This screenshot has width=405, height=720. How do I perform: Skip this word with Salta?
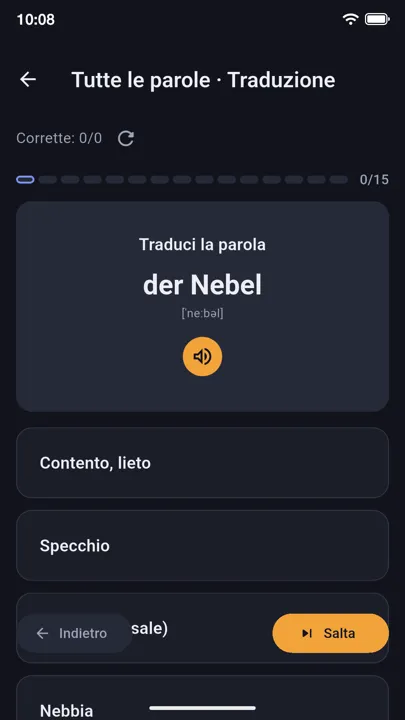point(331,633)
